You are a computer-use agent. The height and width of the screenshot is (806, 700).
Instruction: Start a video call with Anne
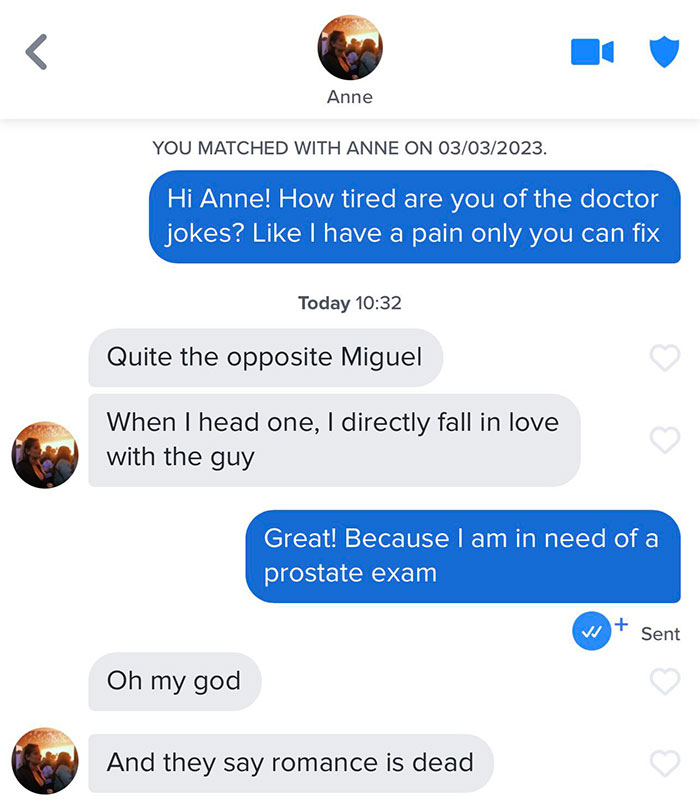point(591,52)
